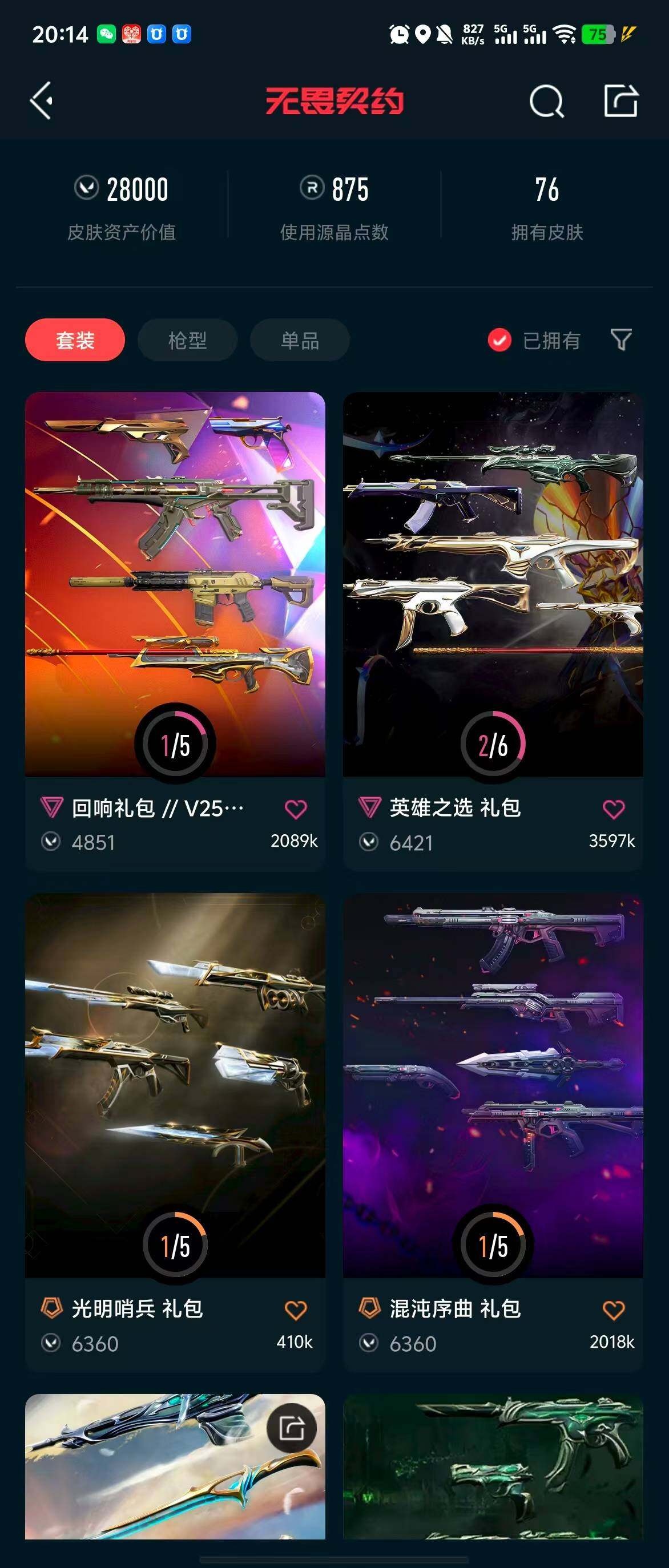Toggle the 已拥有 checkbox
This screenshot has width=669, height=1568.
coord(499,340)
